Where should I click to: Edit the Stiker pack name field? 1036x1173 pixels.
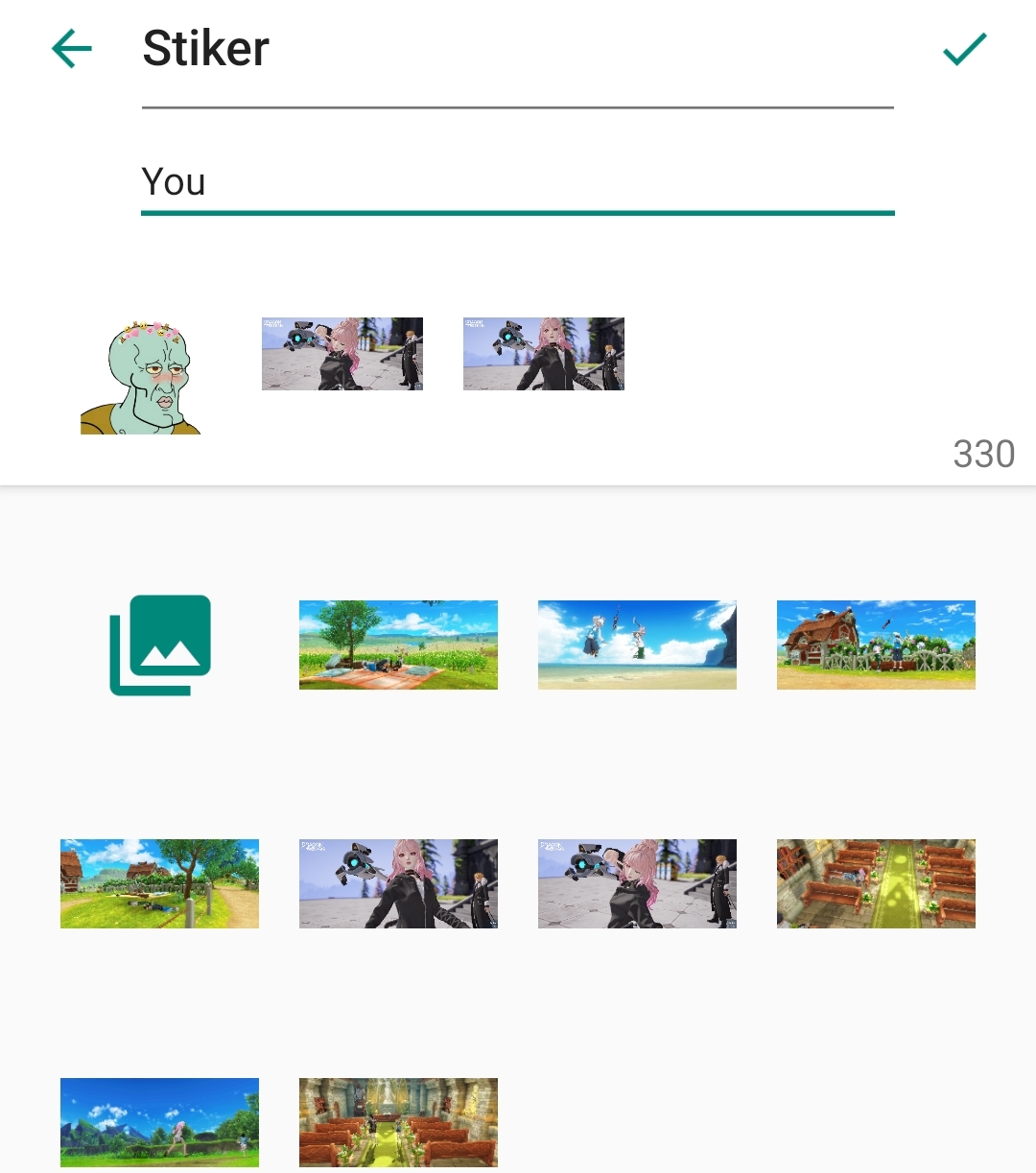[x=518, y=50]
